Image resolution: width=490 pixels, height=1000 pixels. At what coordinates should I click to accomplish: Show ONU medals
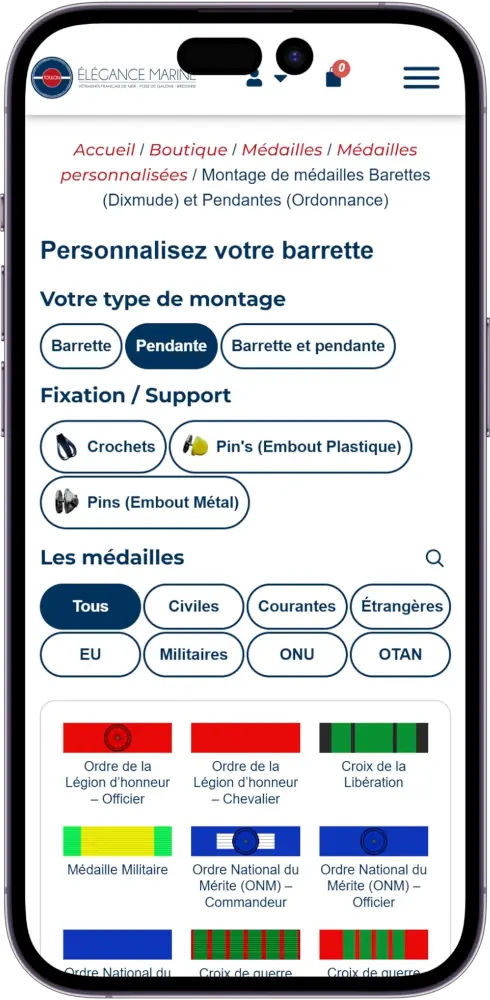(x=297, y=655)
